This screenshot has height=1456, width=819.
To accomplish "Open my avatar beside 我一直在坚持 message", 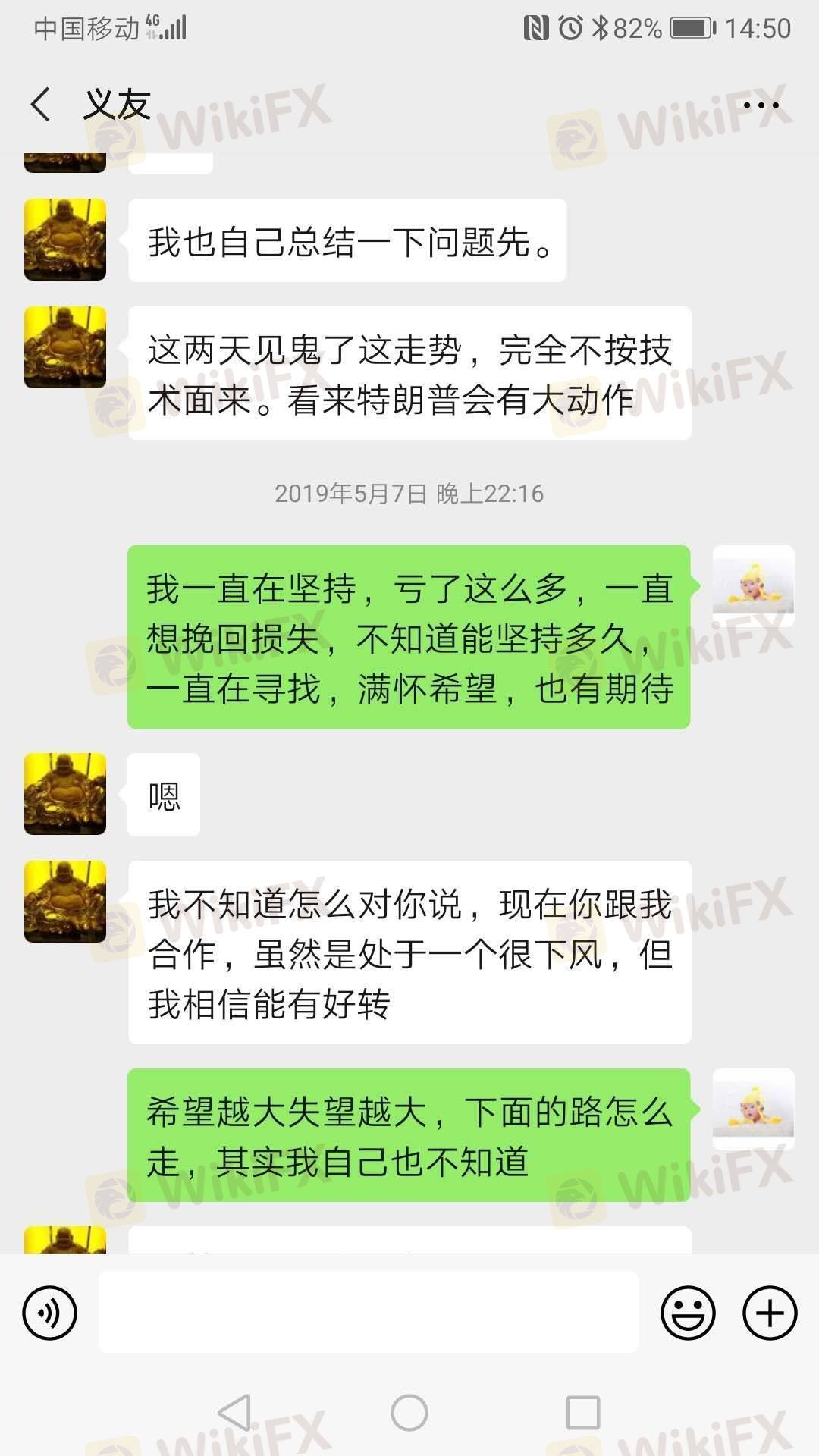I will click(x=753, y=586).
